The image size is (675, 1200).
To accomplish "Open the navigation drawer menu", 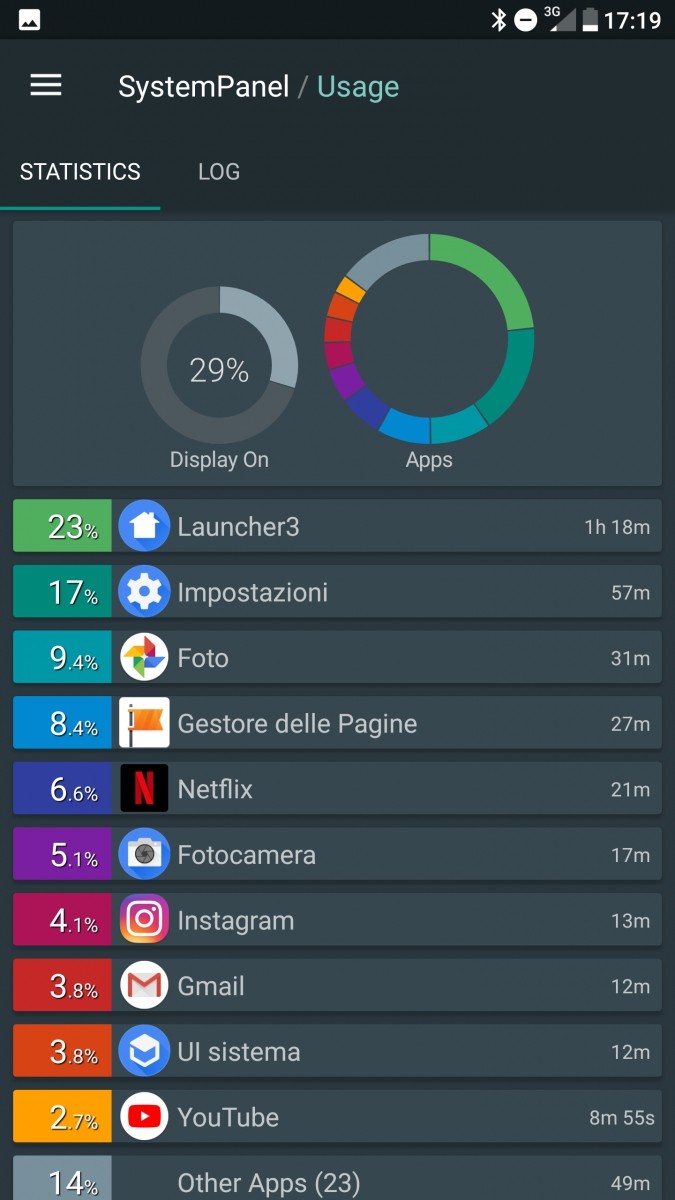I will click(x=46, y=86).
